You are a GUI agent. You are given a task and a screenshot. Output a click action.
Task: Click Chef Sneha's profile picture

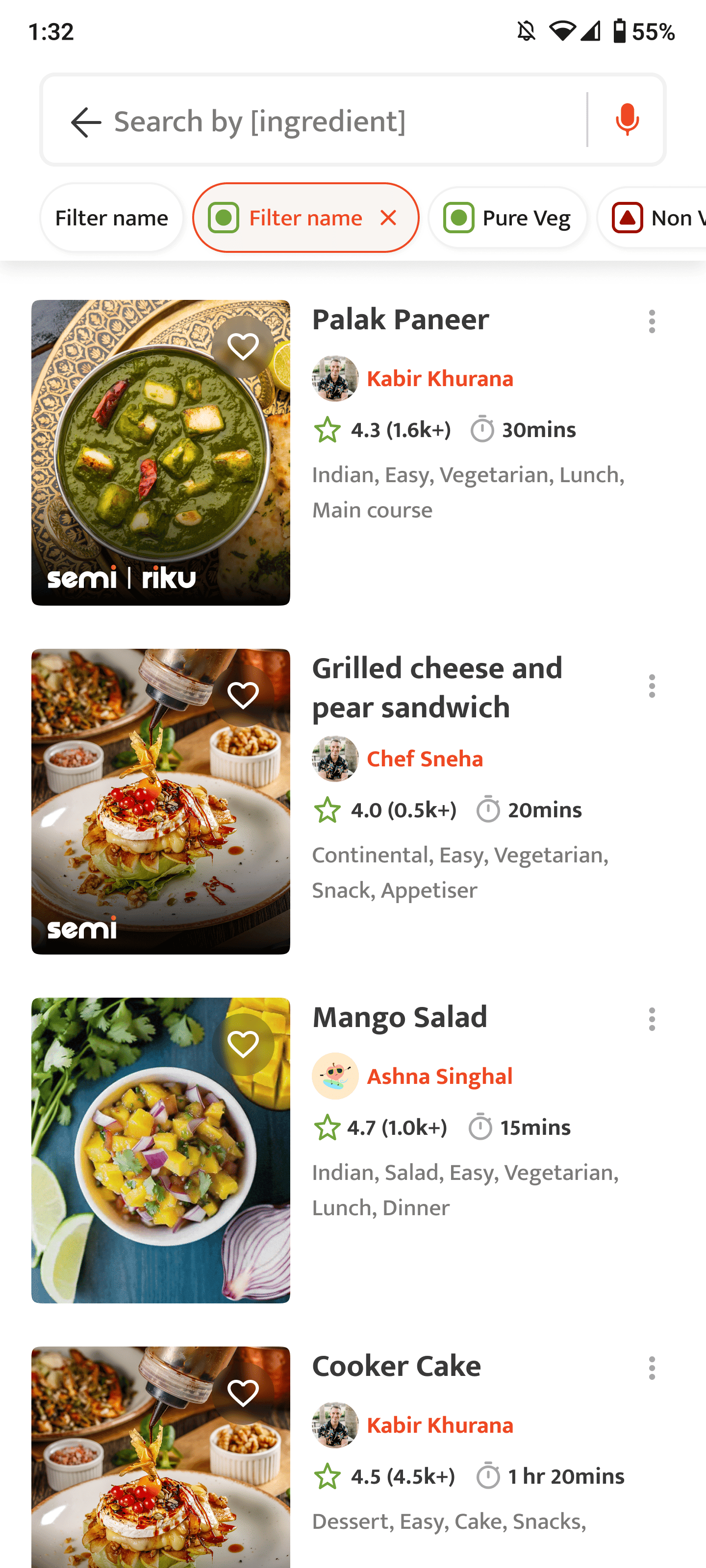tap(335, 759)
